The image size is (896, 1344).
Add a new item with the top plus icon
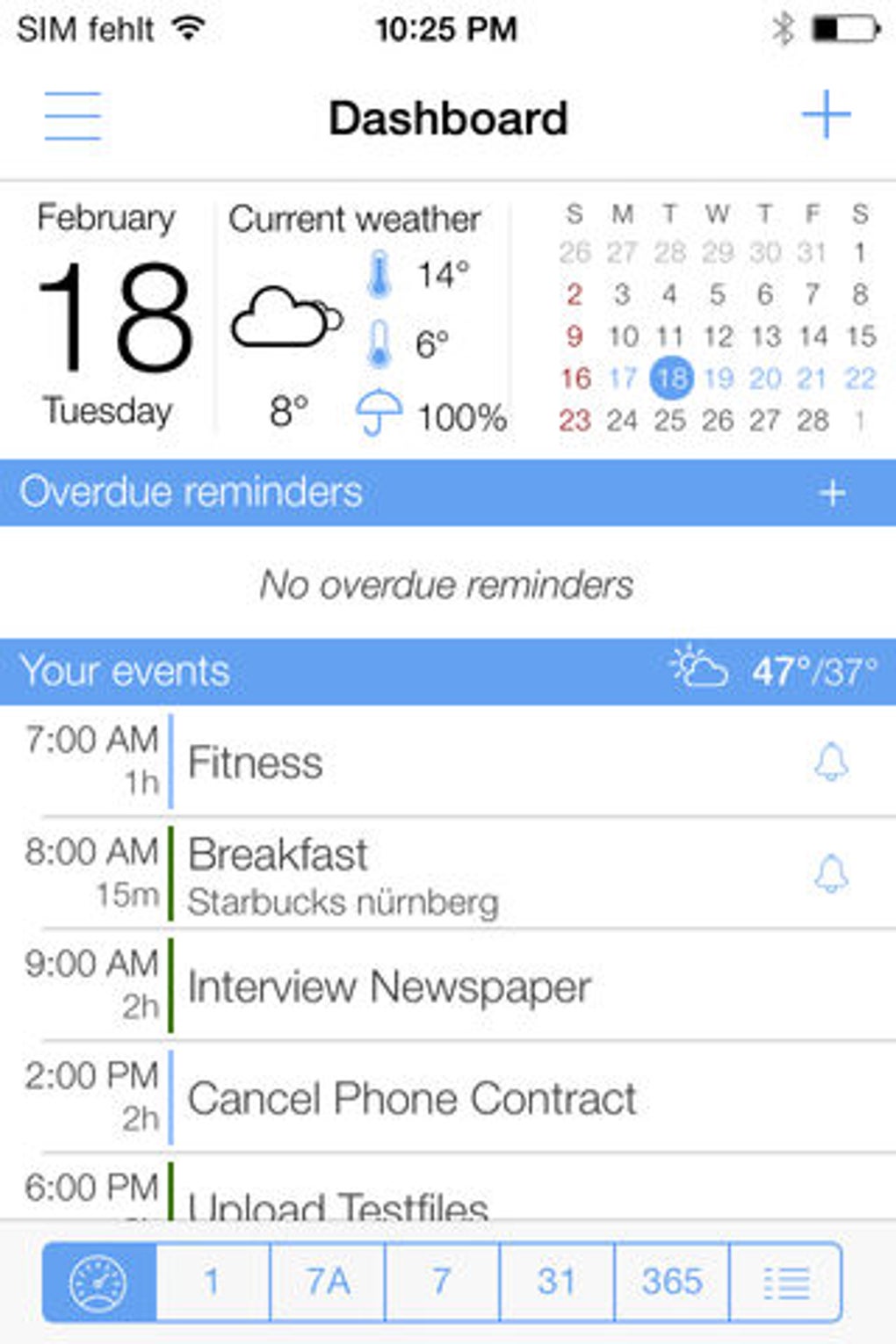[x=826, y=115]
